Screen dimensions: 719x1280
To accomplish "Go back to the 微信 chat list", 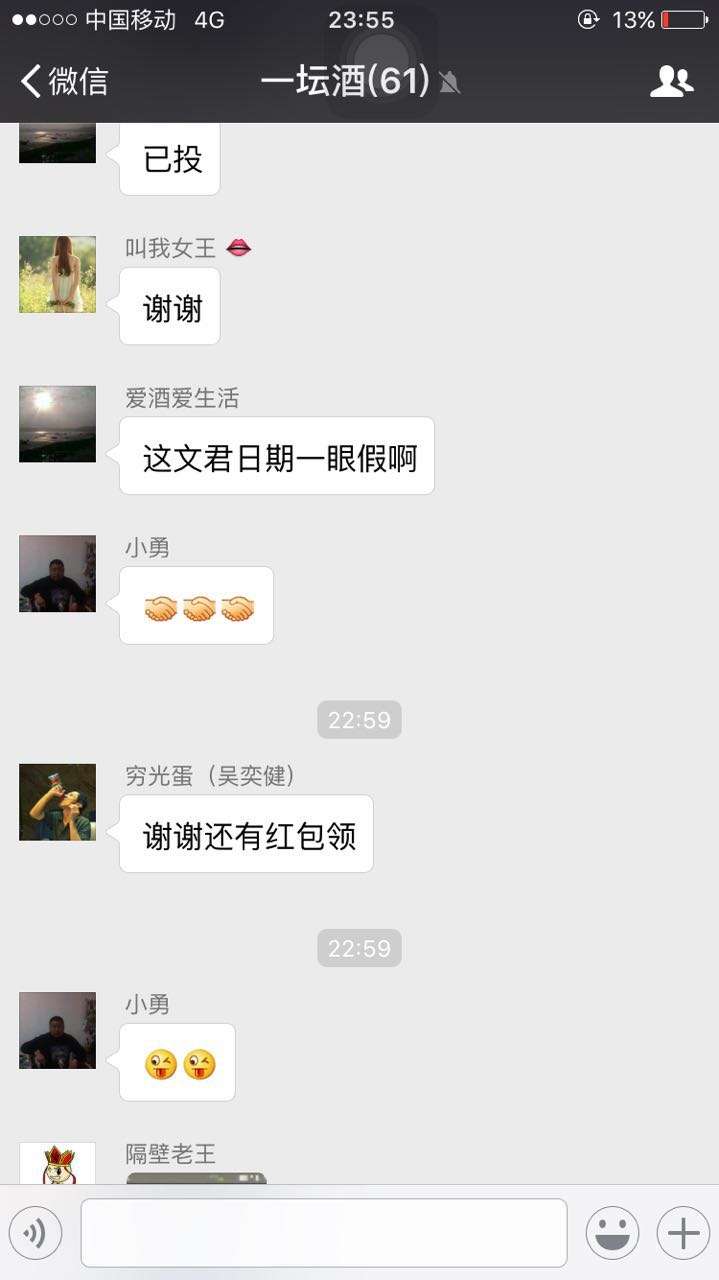I will coord(64,81).
